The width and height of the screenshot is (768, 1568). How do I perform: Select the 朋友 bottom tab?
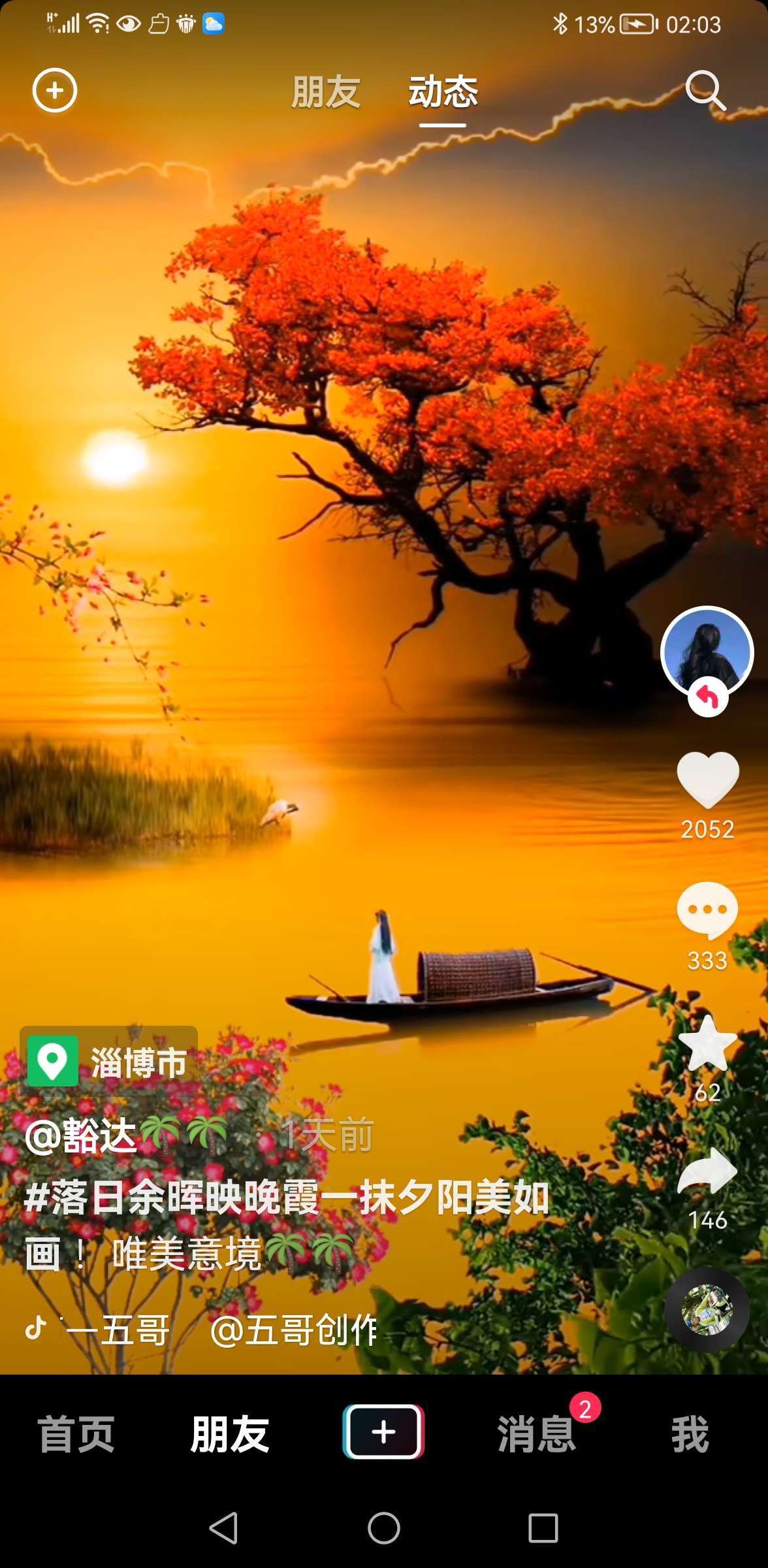click(x=230, y=1433)
